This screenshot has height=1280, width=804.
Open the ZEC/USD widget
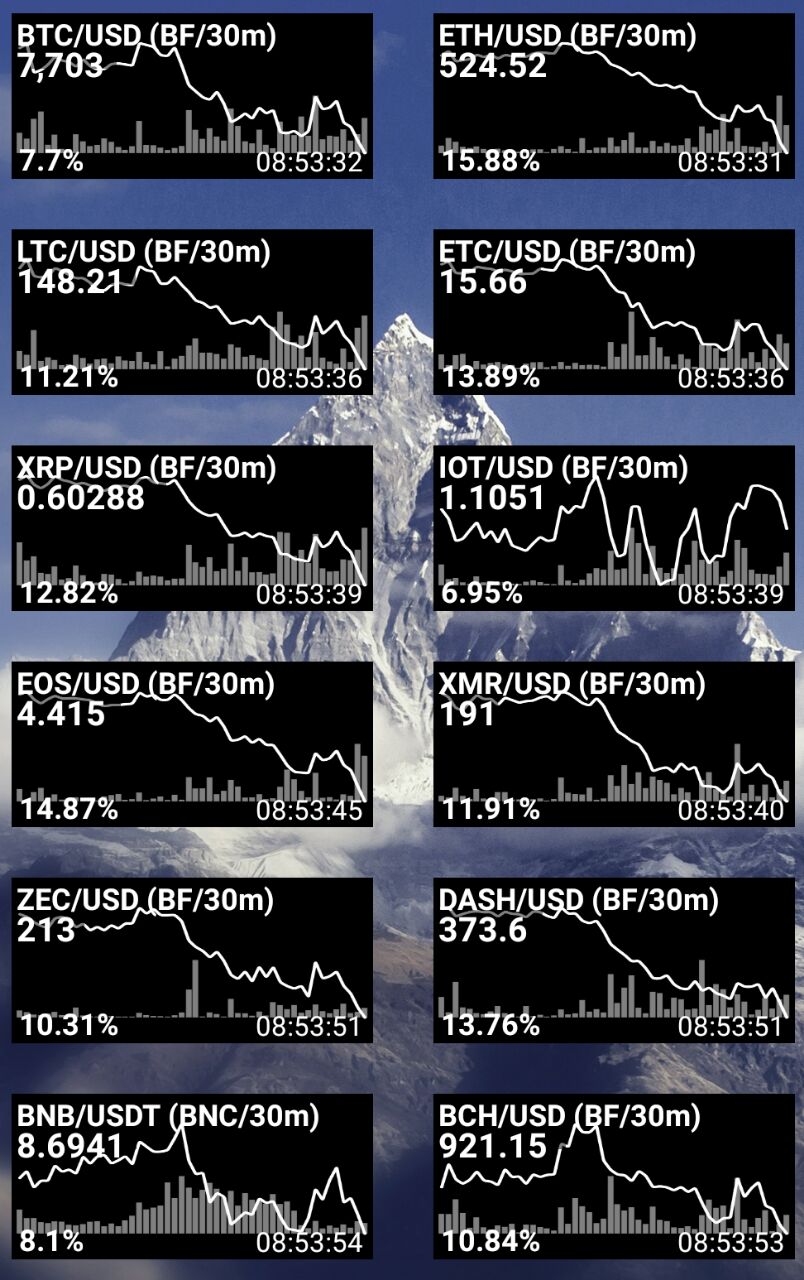(192, 960)
